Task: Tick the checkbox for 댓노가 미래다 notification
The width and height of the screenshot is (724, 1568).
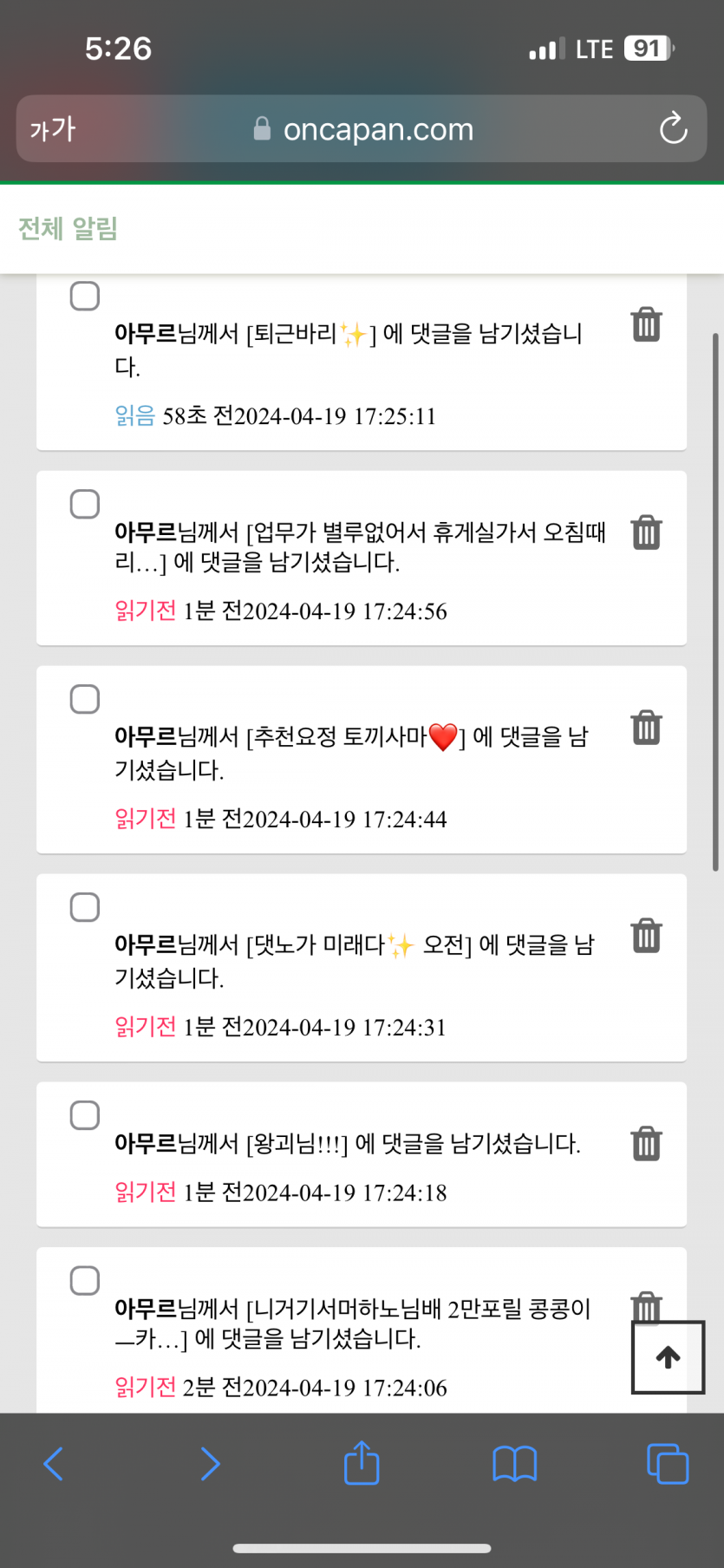Action: click(x=85, y=907)
